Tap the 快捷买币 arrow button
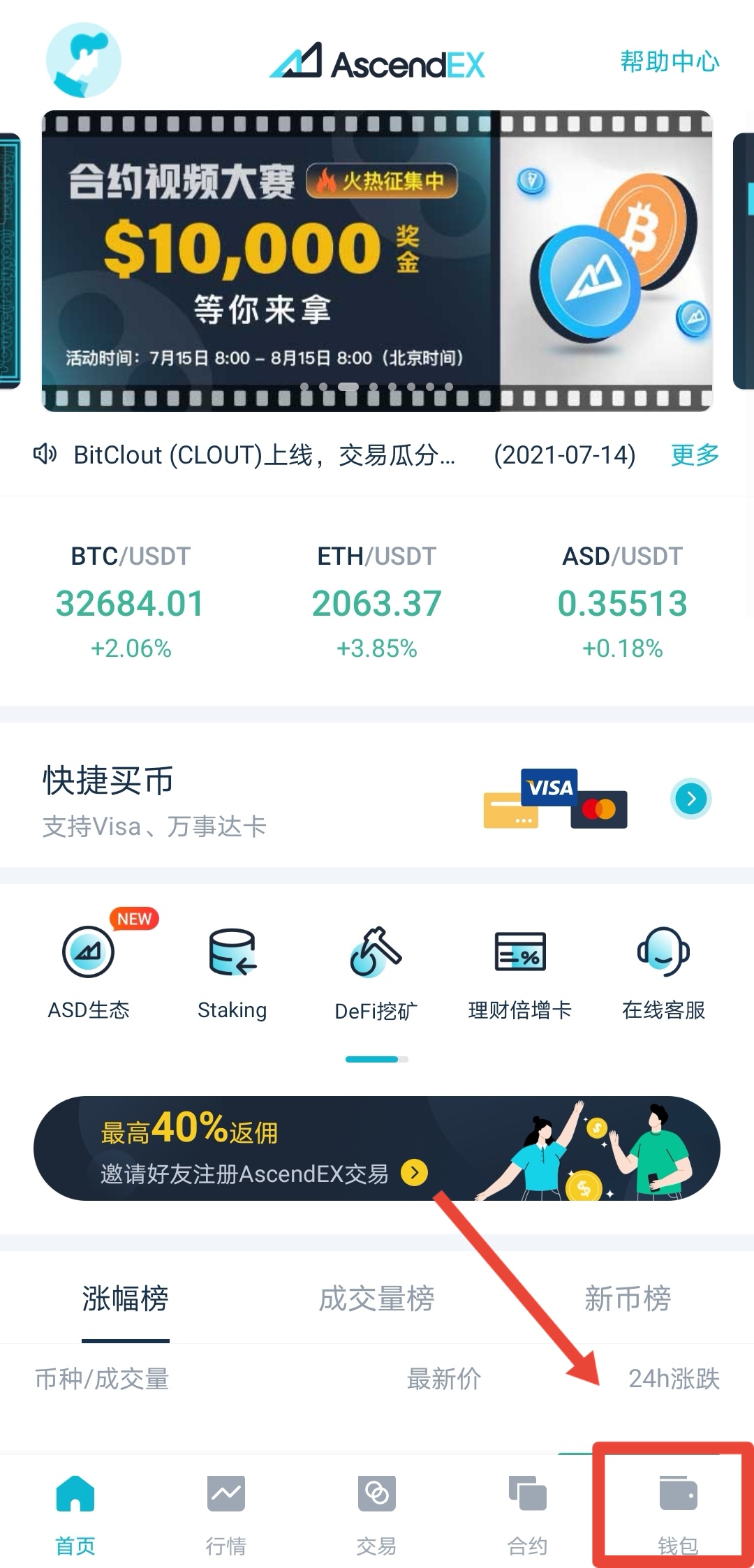 691,798
